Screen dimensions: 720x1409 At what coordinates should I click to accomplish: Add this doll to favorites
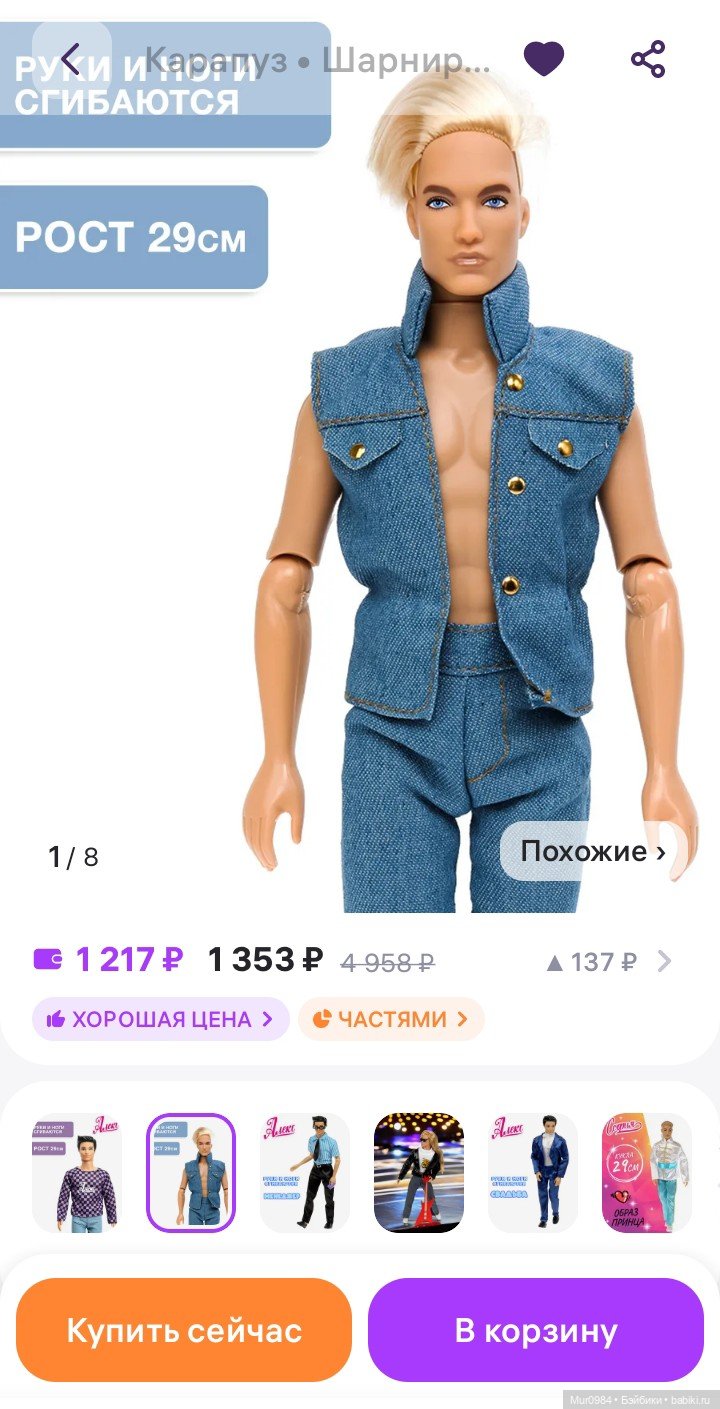click(x=544, y=60)
